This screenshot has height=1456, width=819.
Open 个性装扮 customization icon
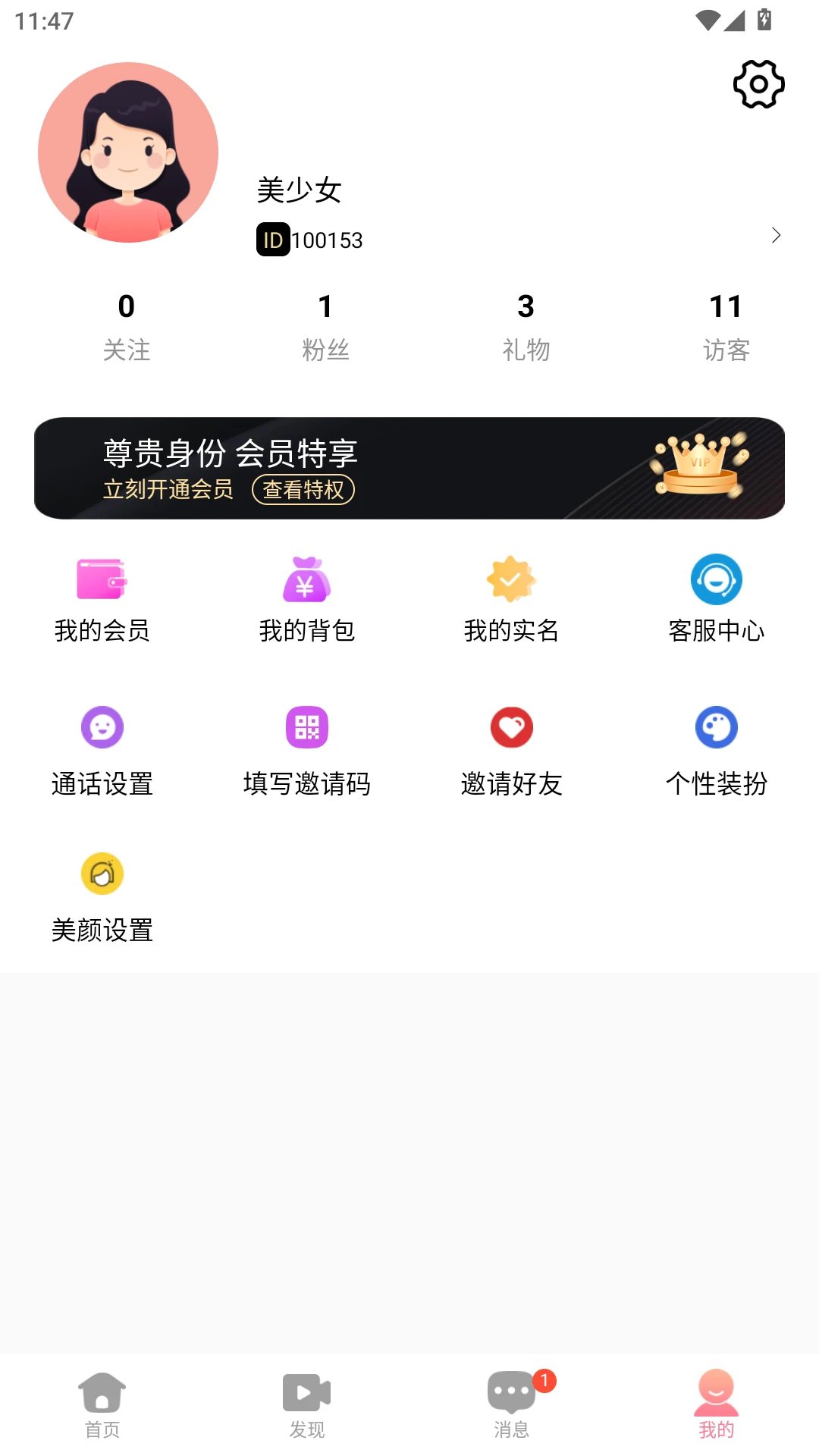(716, 726)
